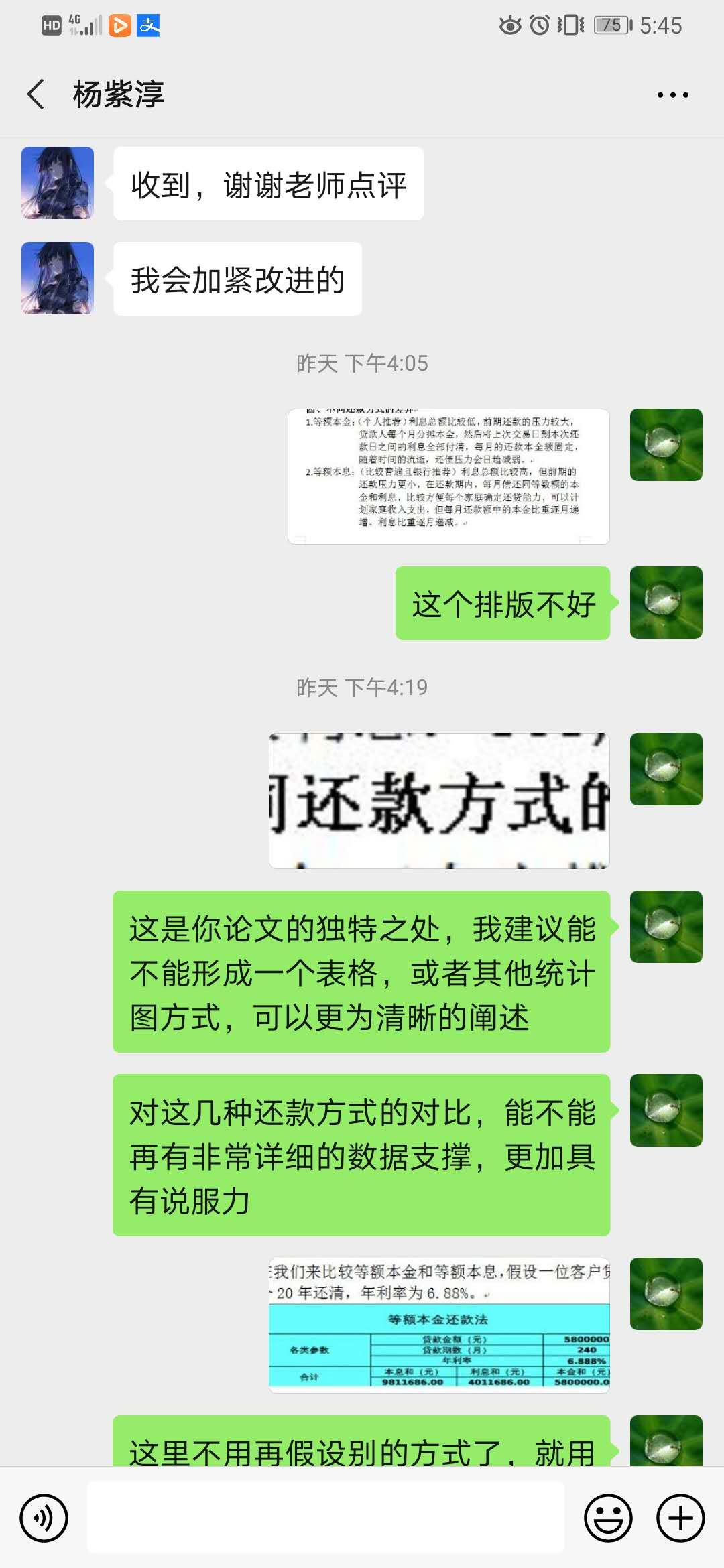724x1568 pixels.
Task: Open the emoji picker
Action: (608, 1518)
